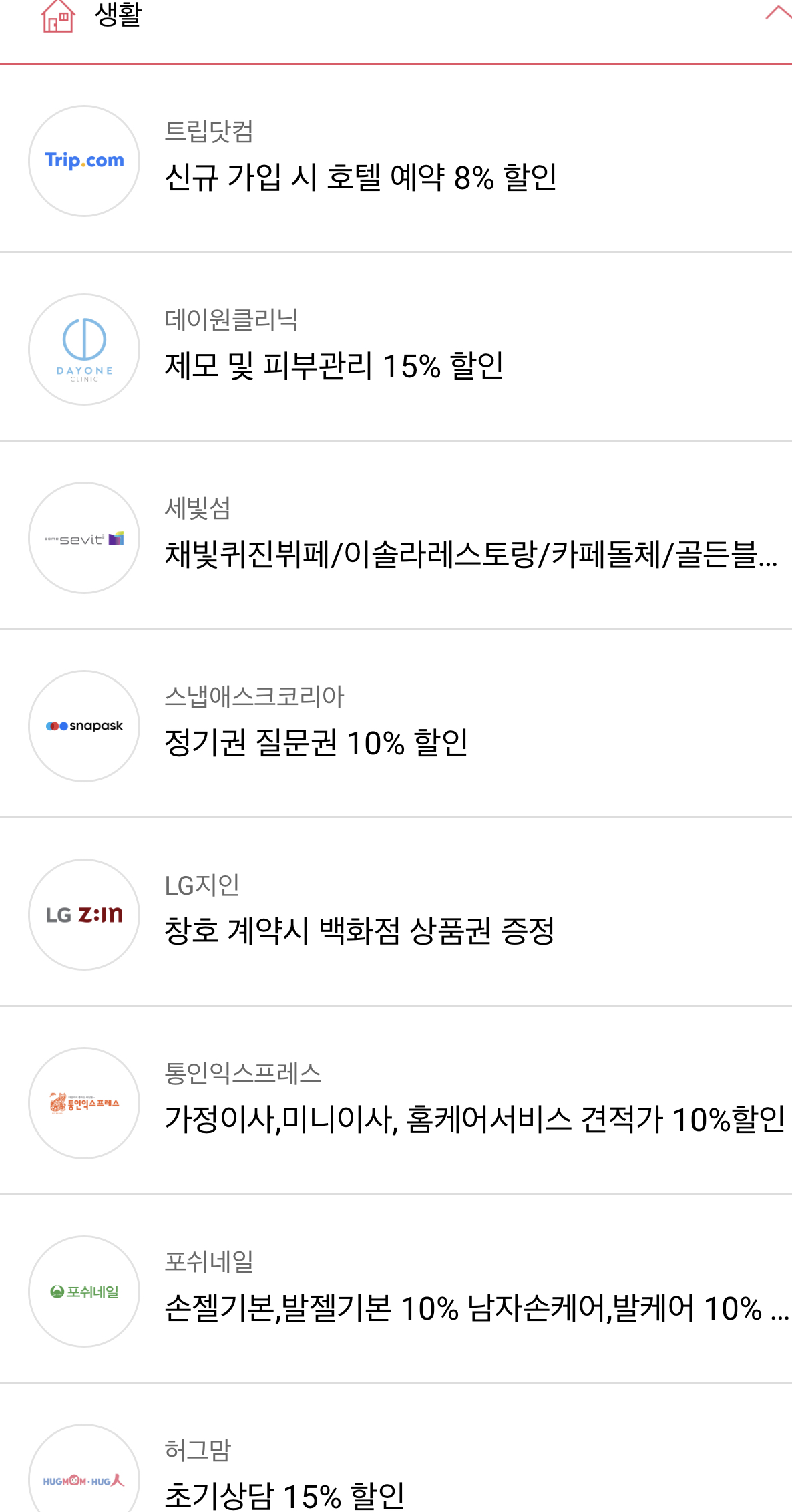
Task: Collapse the 생활 category section
Action: point(777,13)
